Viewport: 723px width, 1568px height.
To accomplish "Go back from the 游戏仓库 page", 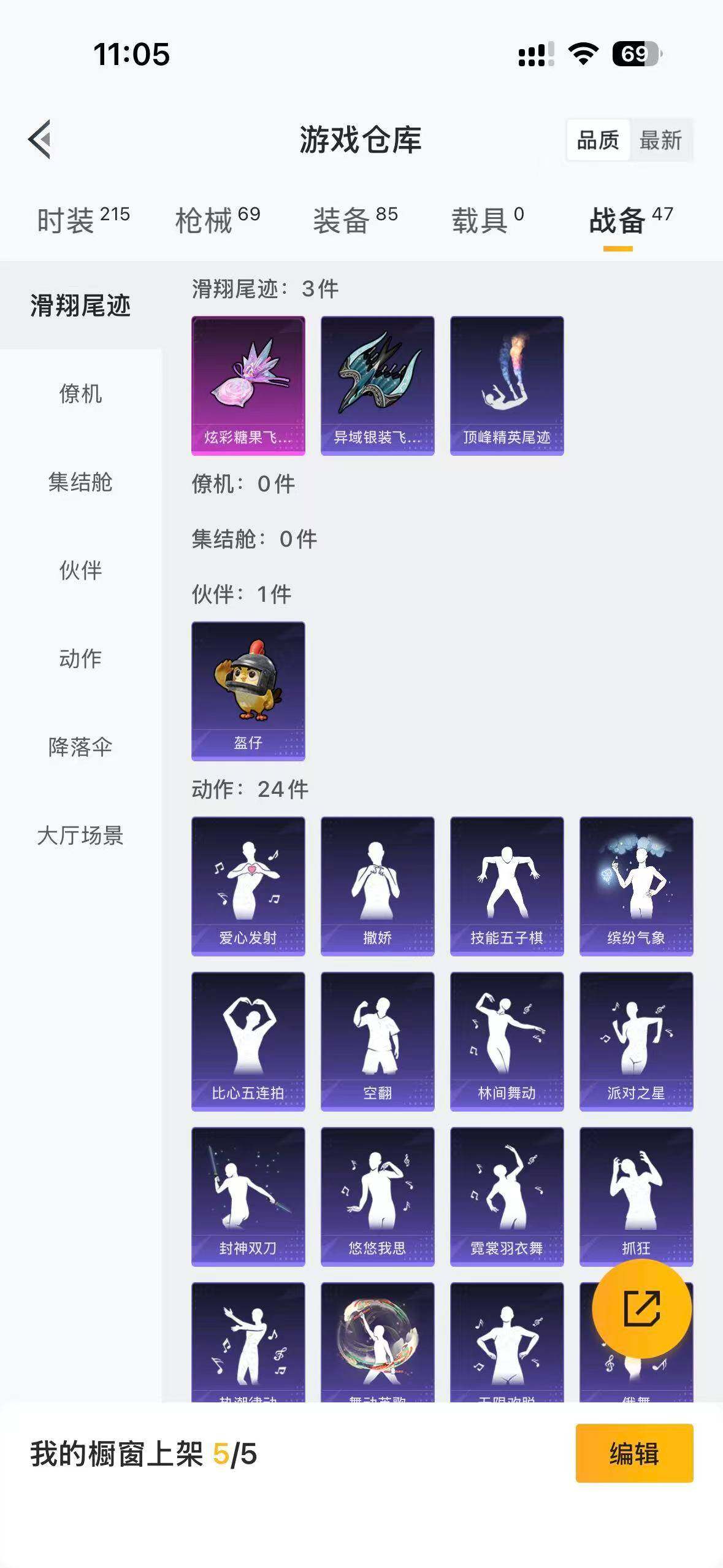I will pyautogui.click(x=40, y=139).
